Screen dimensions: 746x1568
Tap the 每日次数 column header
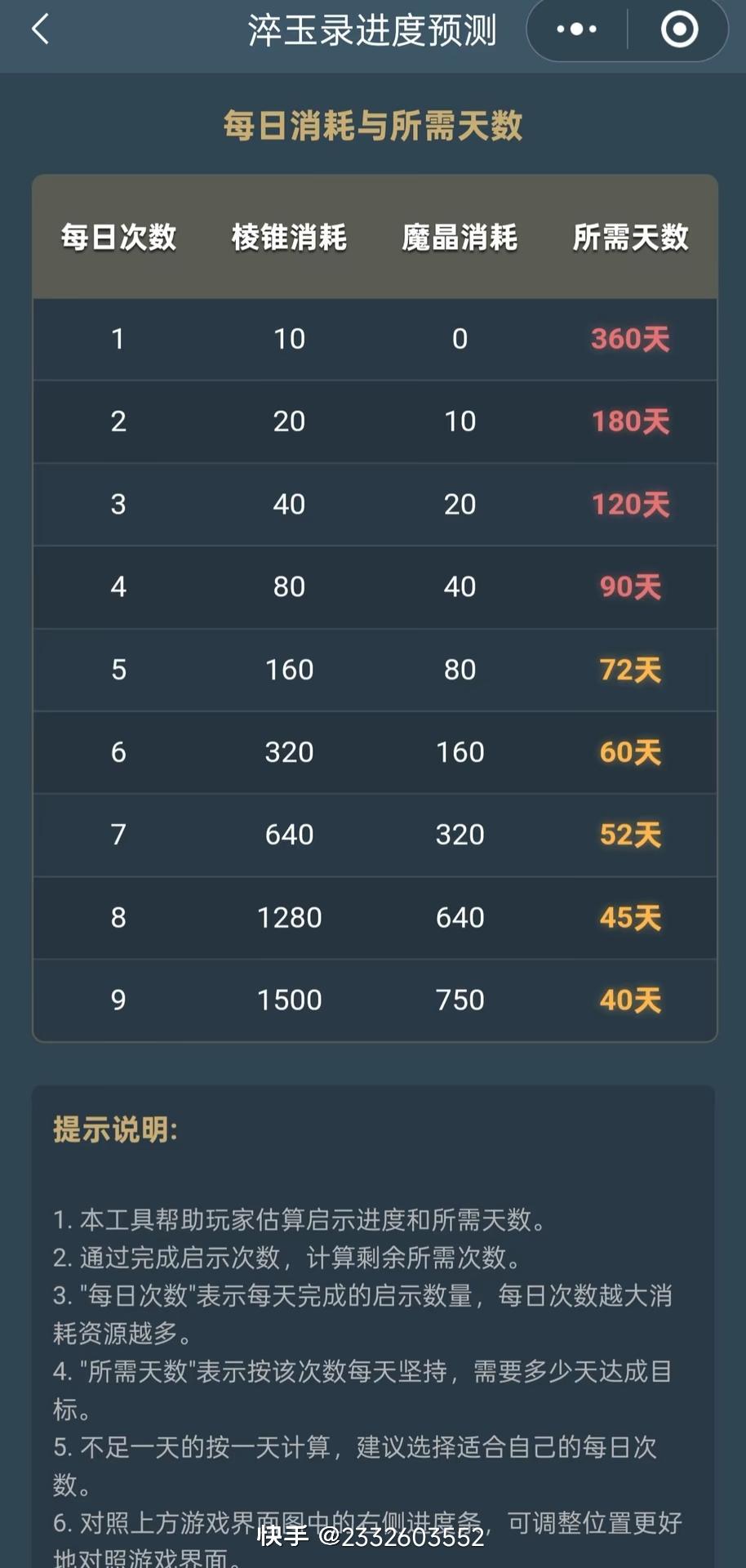[118, 237]
